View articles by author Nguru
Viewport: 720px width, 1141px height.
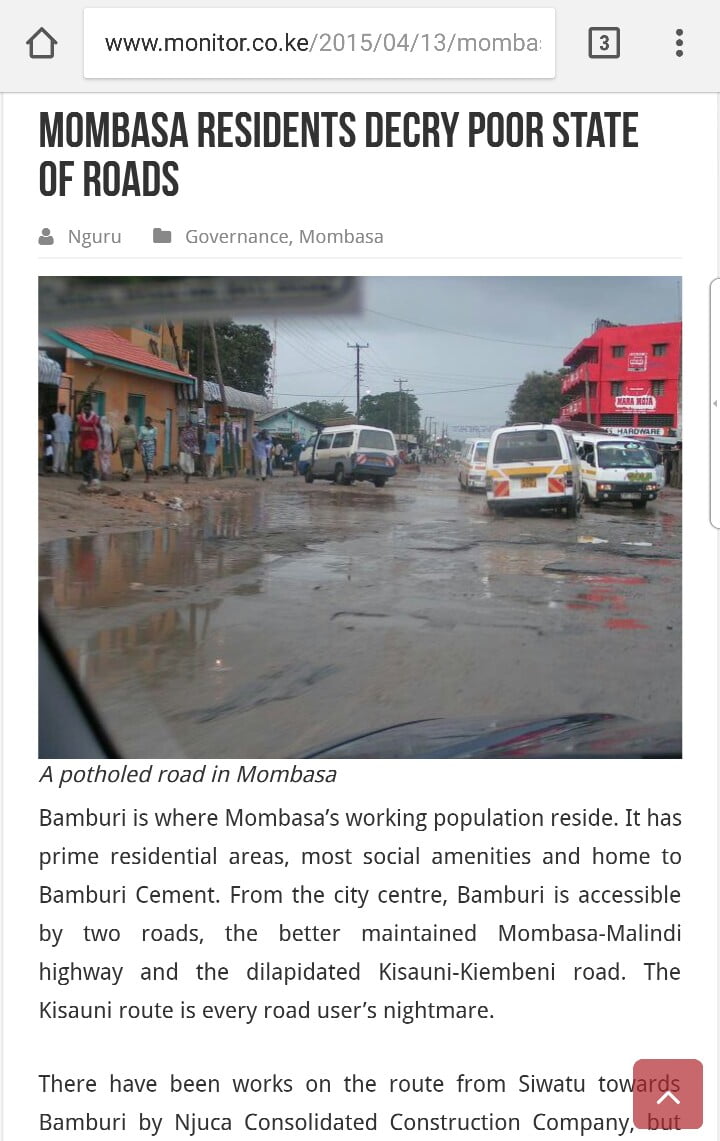click(x=94, y=237)
